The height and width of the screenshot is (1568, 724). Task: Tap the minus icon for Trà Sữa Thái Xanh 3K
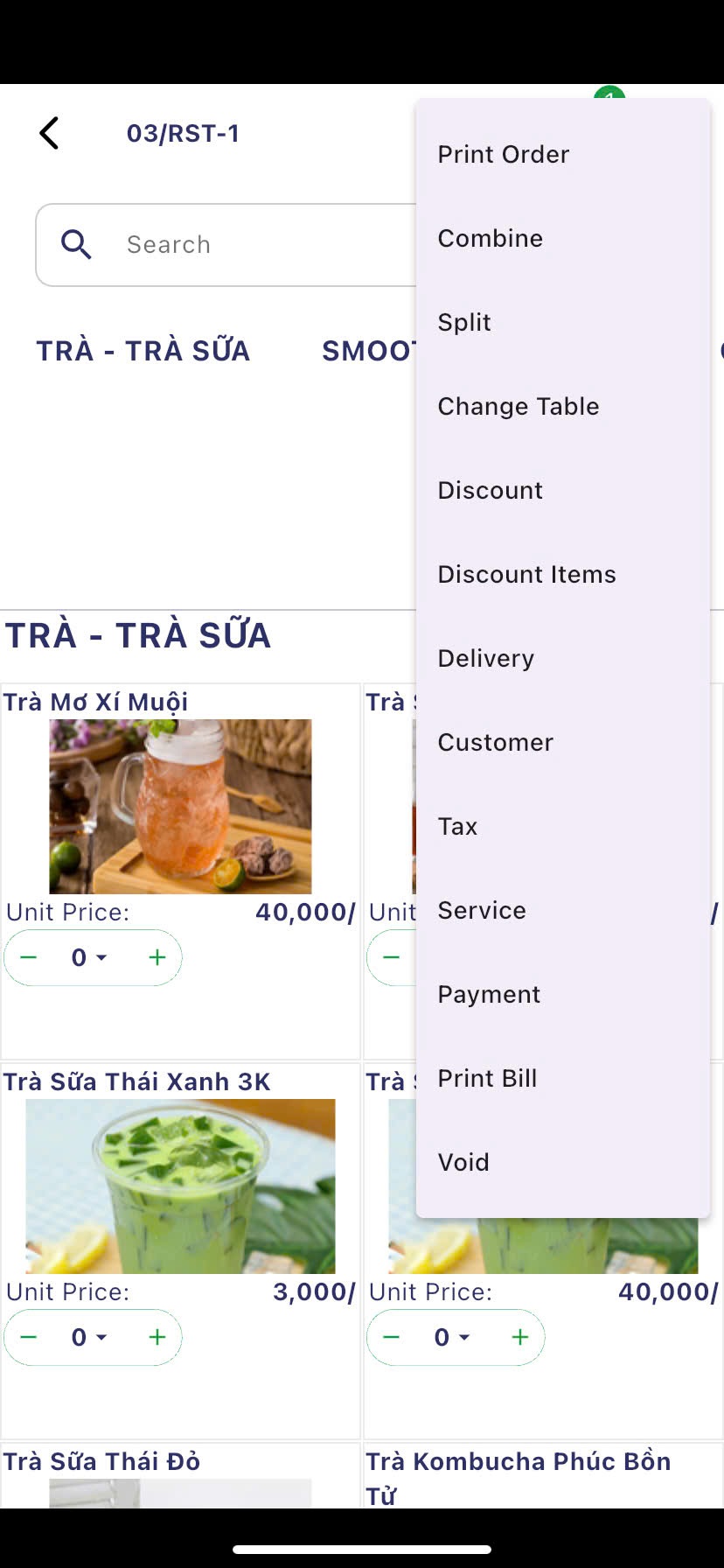point(28,1337)
